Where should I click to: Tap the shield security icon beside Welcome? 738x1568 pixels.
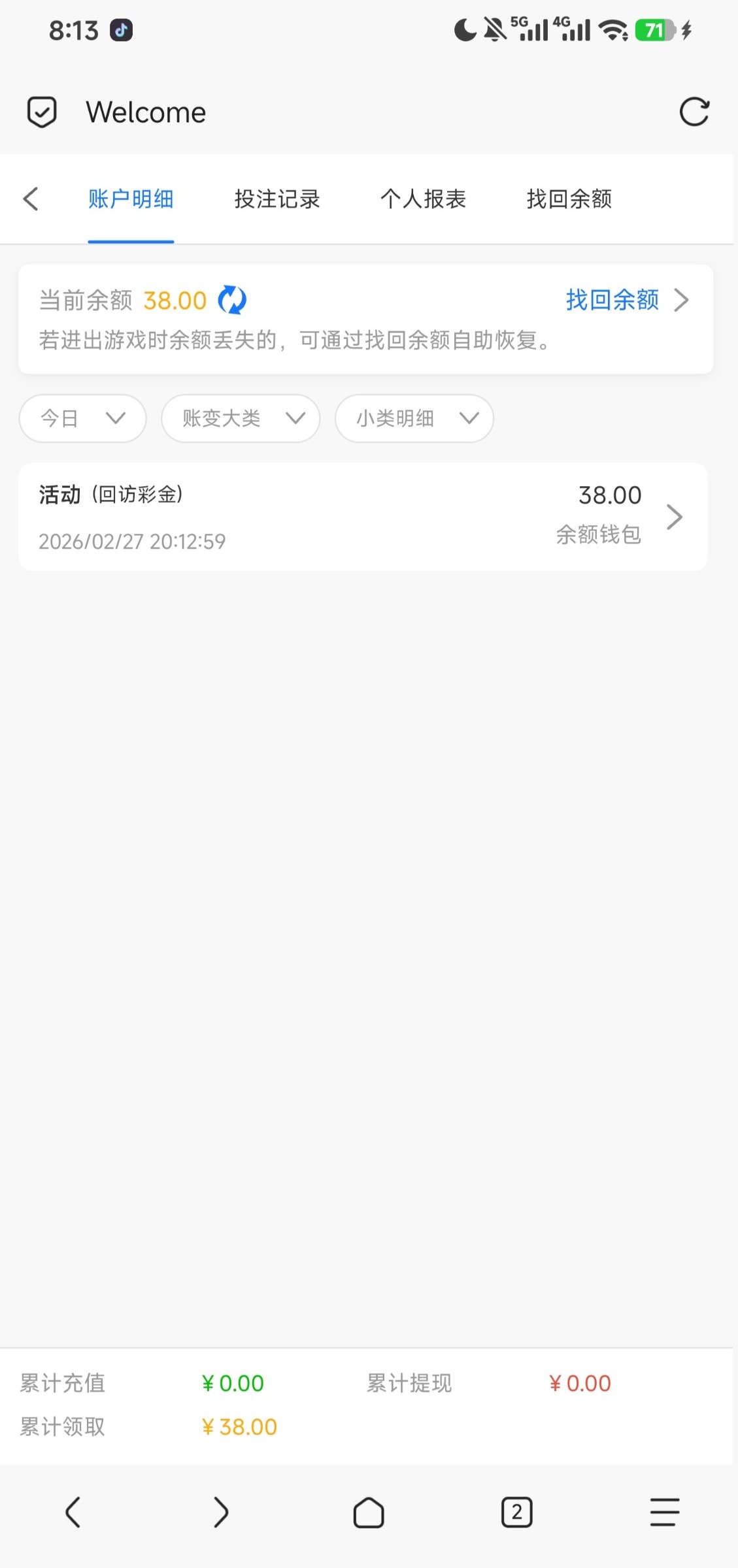click(42, 112)
